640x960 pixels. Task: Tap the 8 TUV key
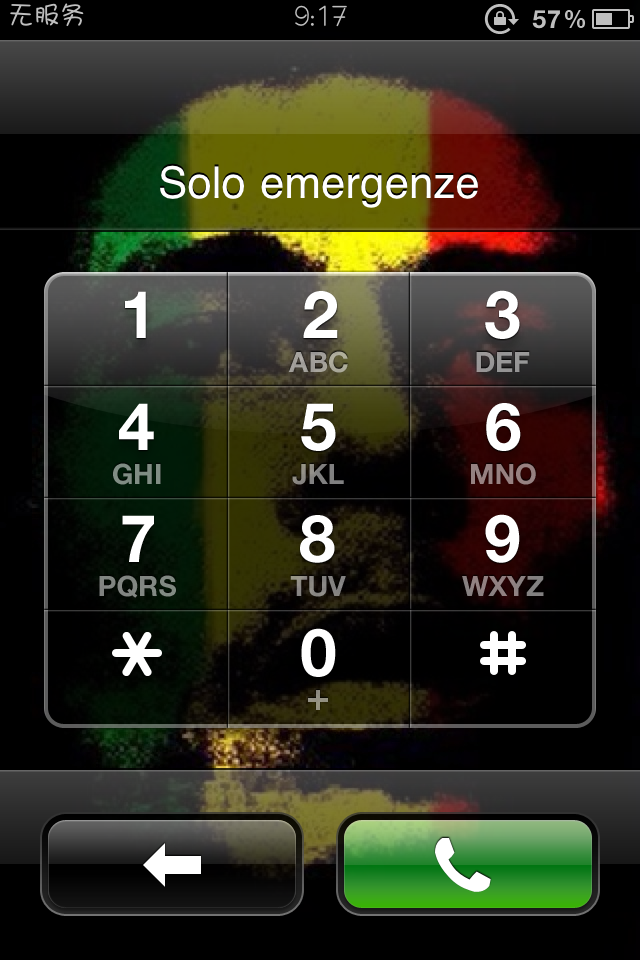(319, 554)
